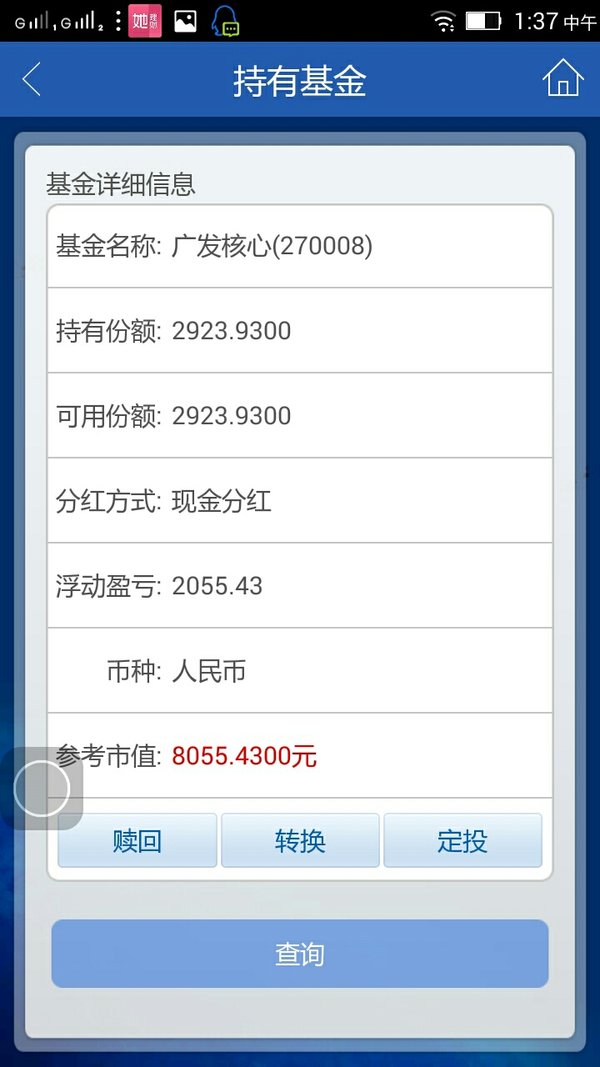600x1067 pixels.
Task: Tap the floating assistive circle button
Action: [41, 788]
